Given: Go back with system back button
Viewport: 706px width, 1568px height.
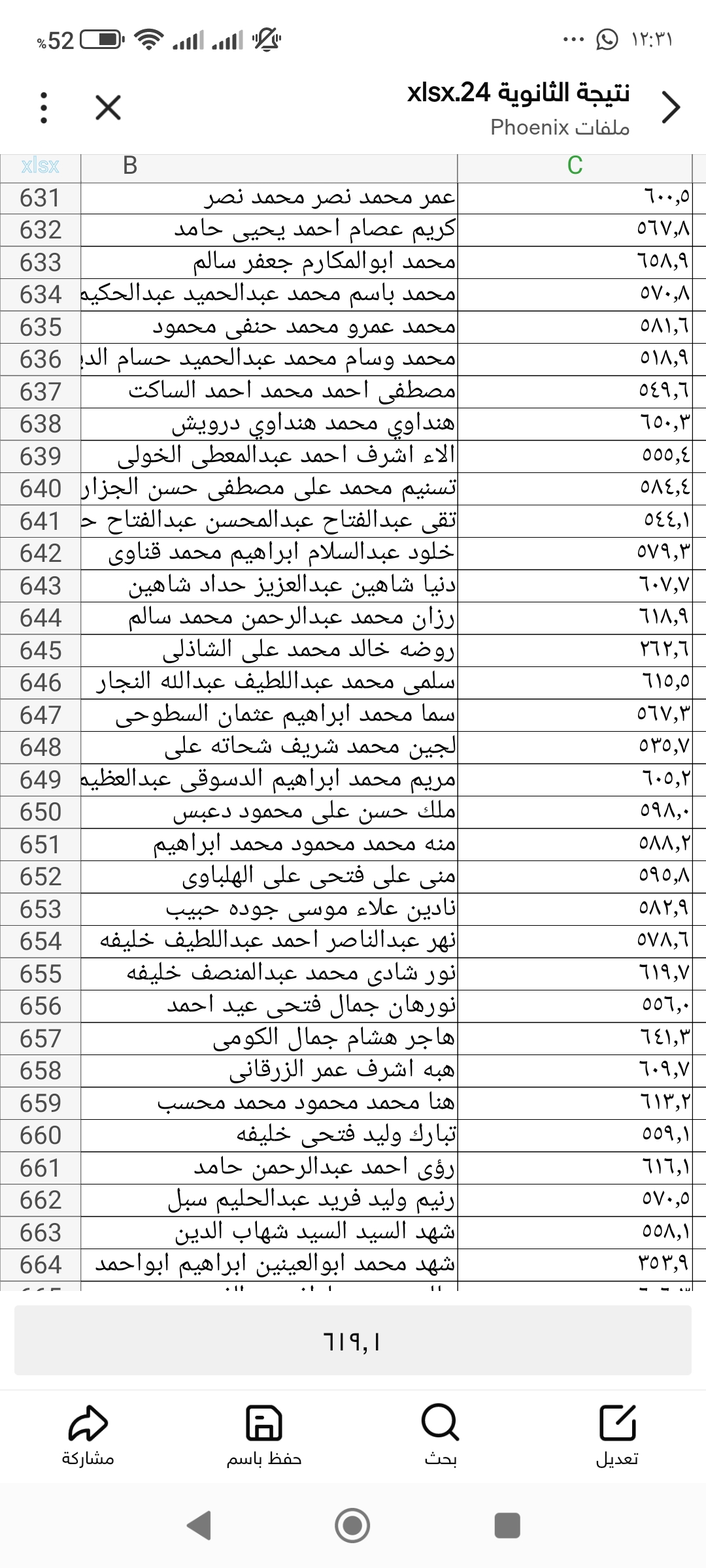Looking at the screenshot, I should (198, 1526).
